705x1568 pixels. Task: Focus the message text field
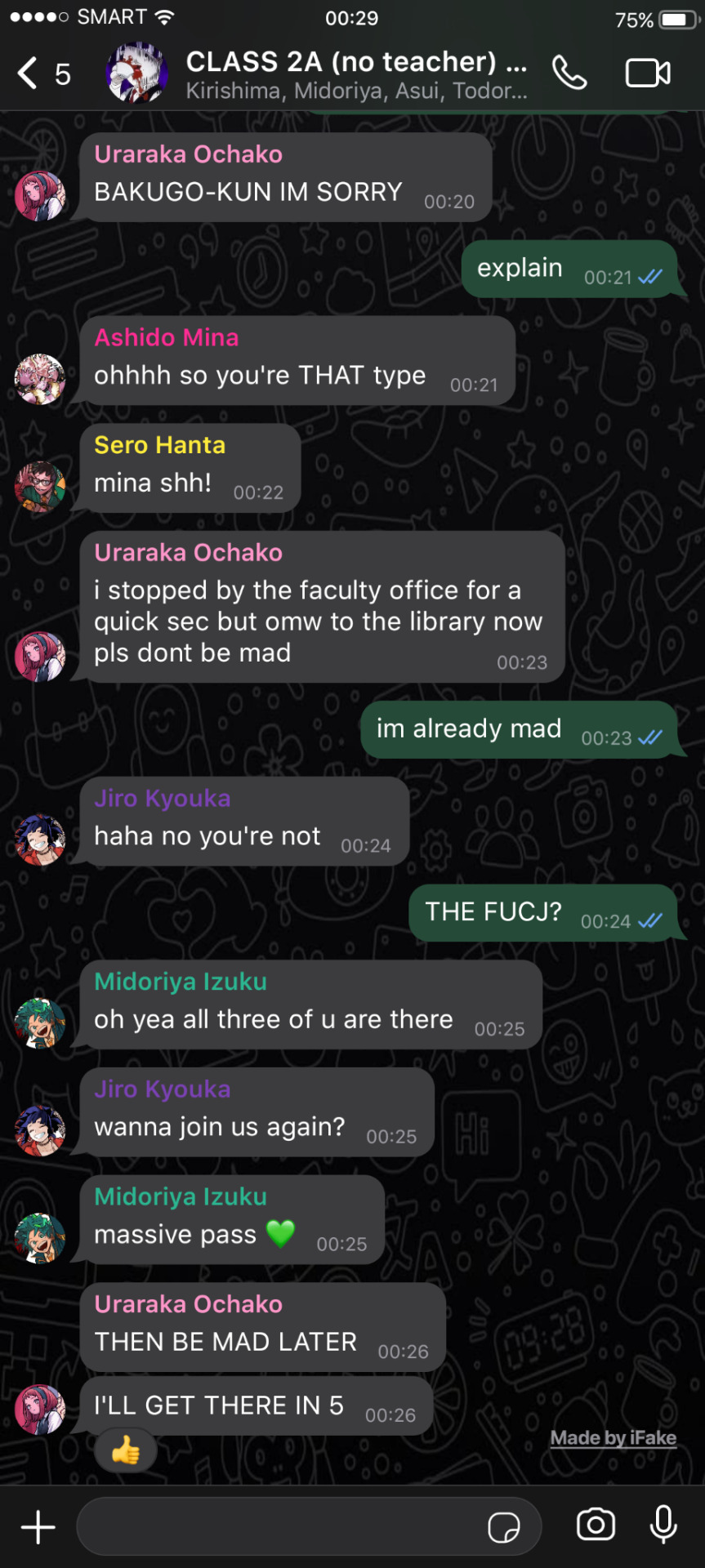278,1526
